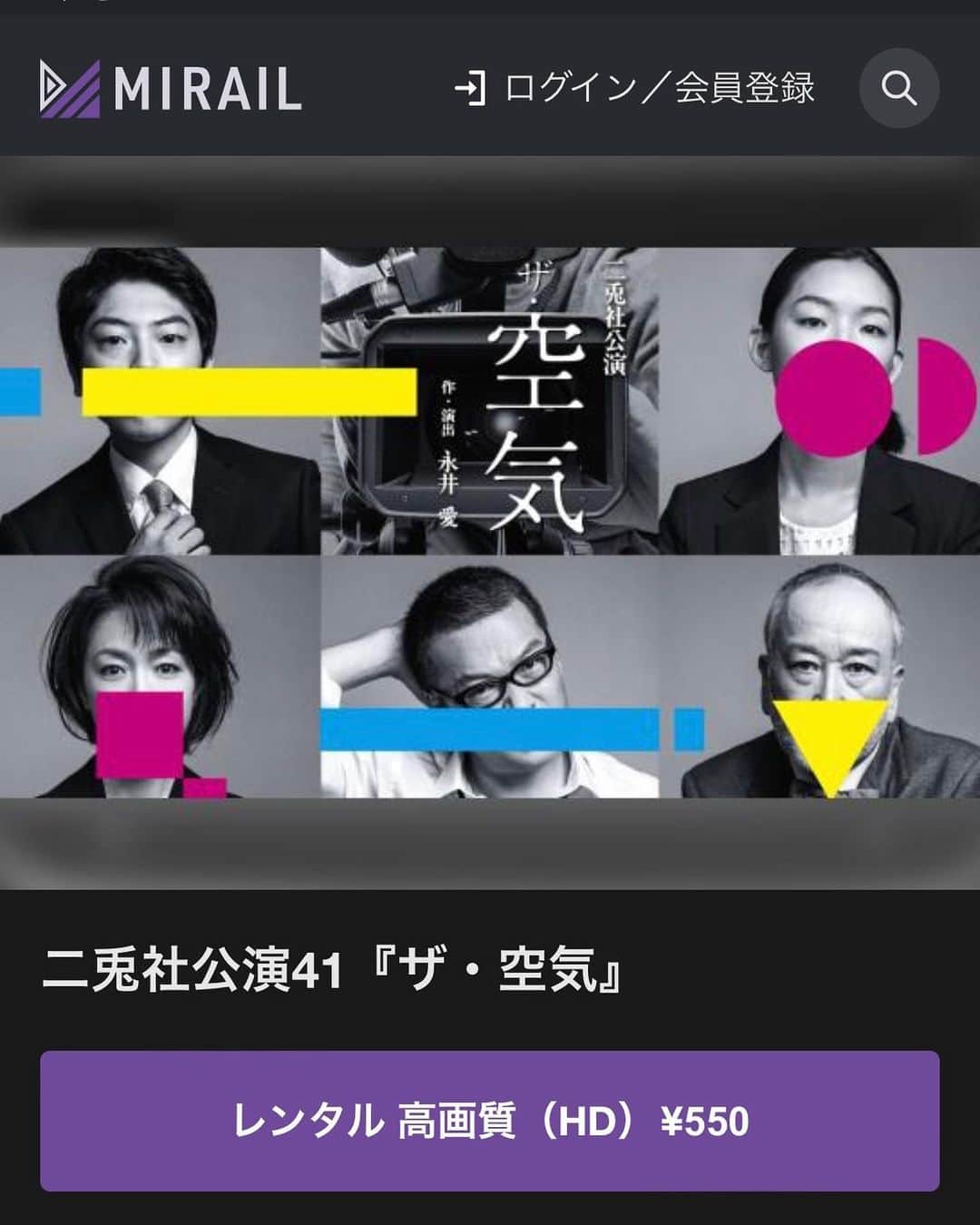The height and width of the screenshot is (1225, 980).
Task: Open the ザ・空気 poster image
Action: tap(490, 522)
